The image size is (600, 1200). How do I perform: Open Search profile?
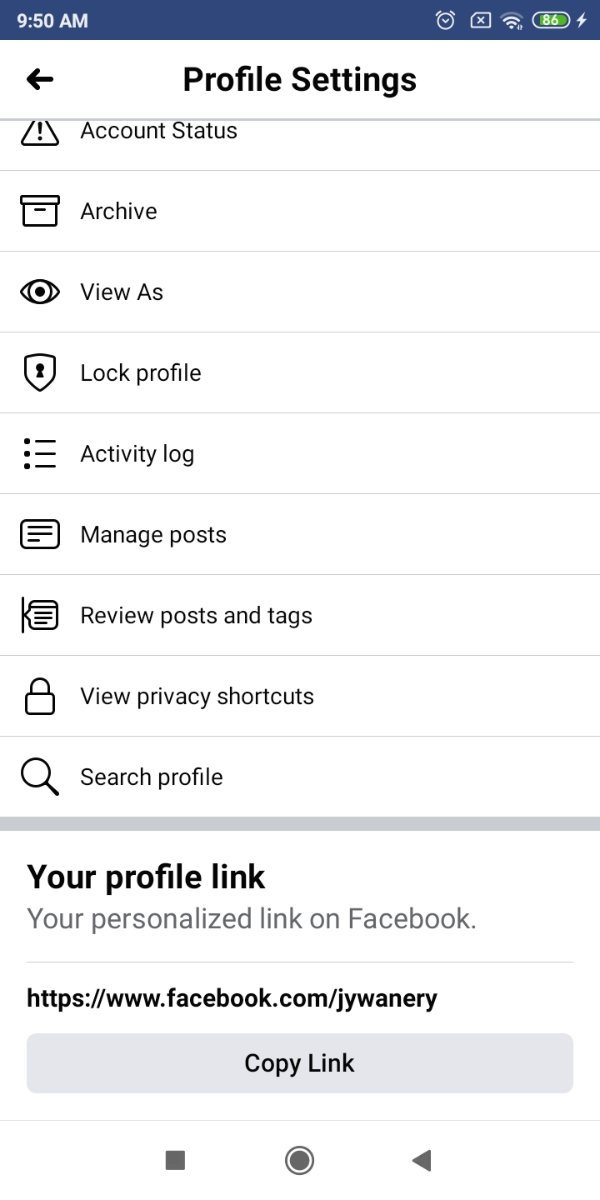pos(151,777)
